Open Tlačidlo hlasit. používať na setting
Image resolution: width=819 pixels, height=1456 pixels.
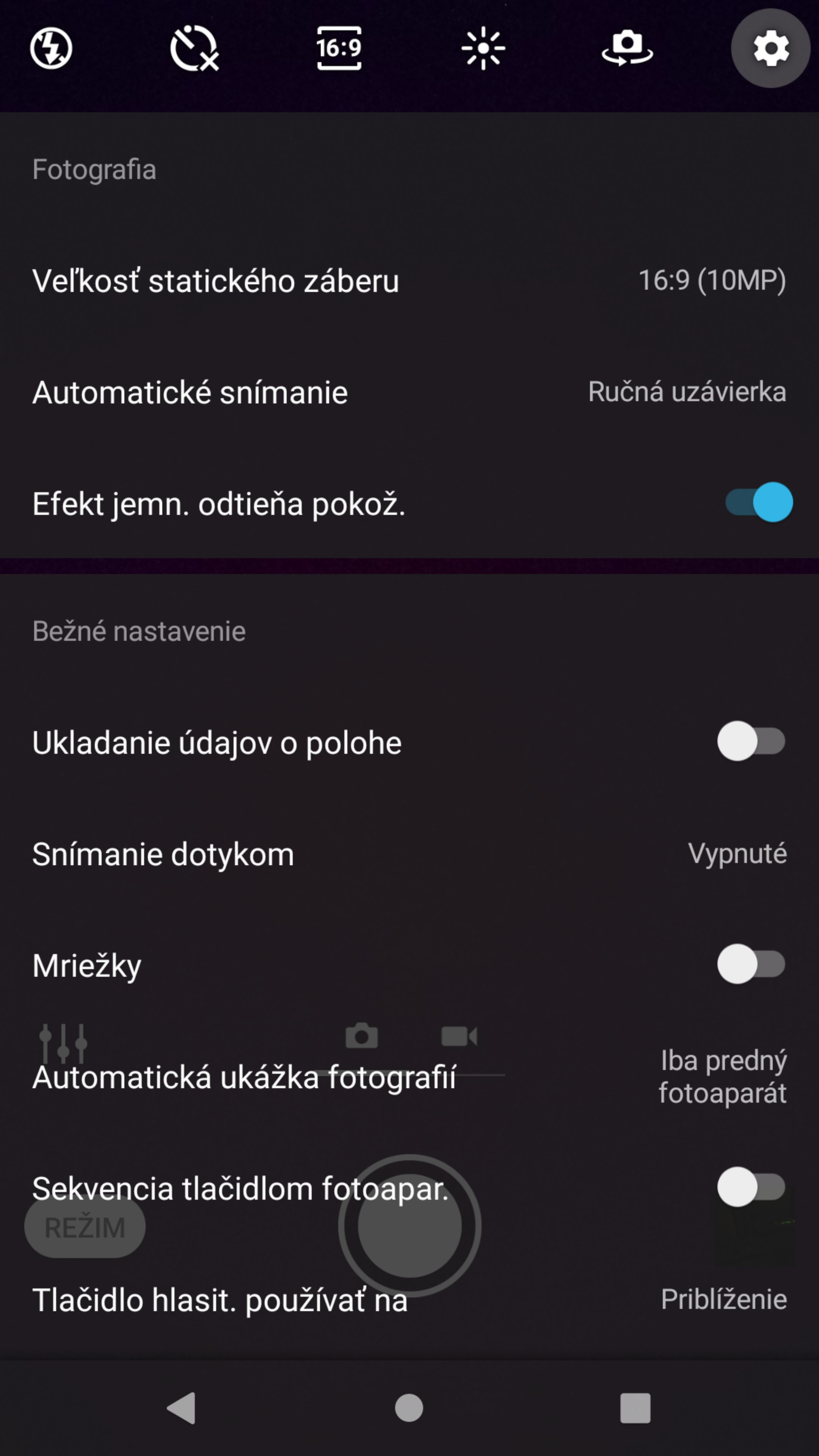coord(409,1299)
